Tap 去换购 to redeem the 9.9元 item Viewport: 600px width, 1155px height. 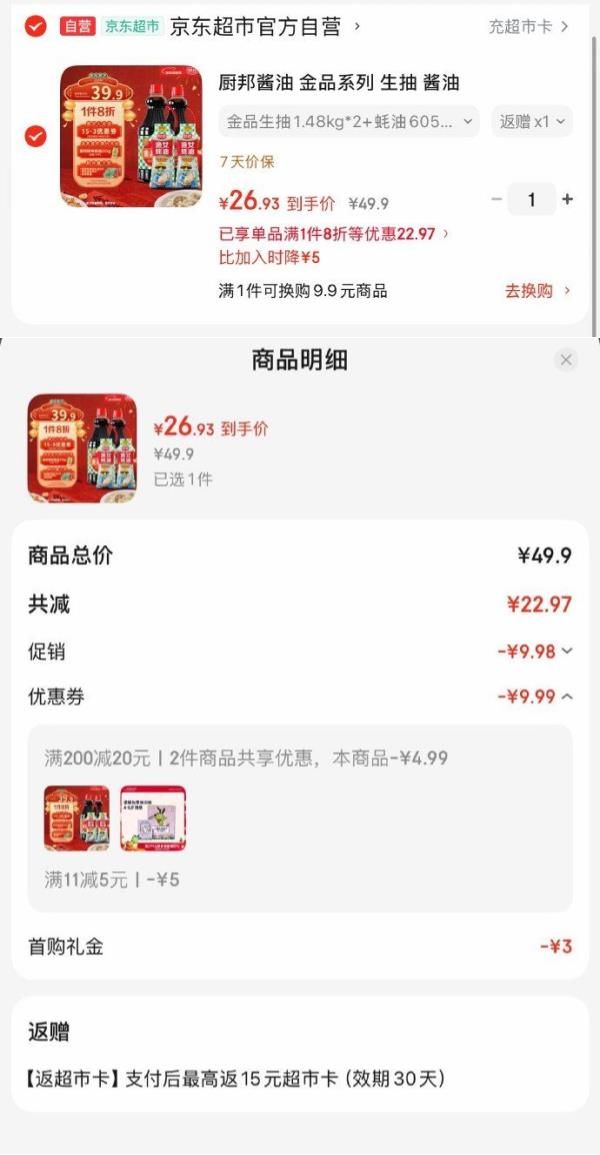537,291
